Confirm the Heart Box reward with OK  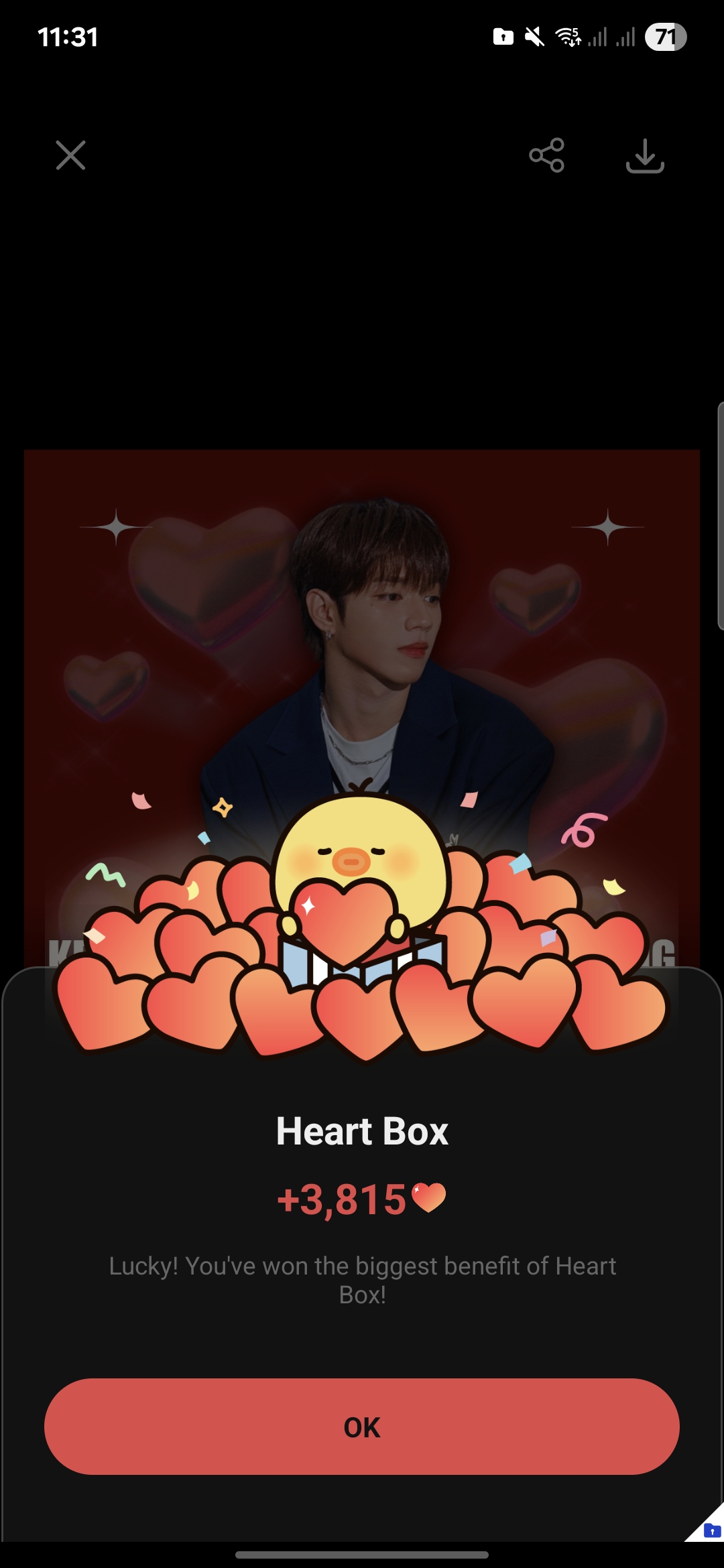coord(362,1427)
